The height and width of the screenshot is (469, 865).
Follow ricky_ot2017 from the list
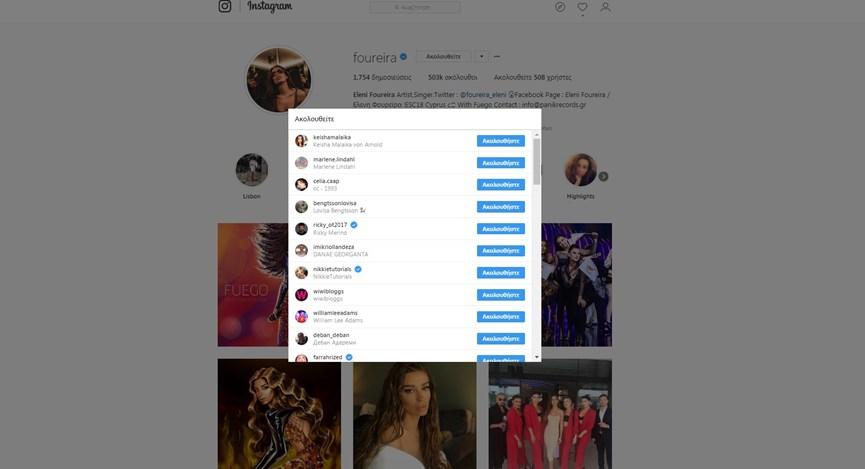click(500, 229)
